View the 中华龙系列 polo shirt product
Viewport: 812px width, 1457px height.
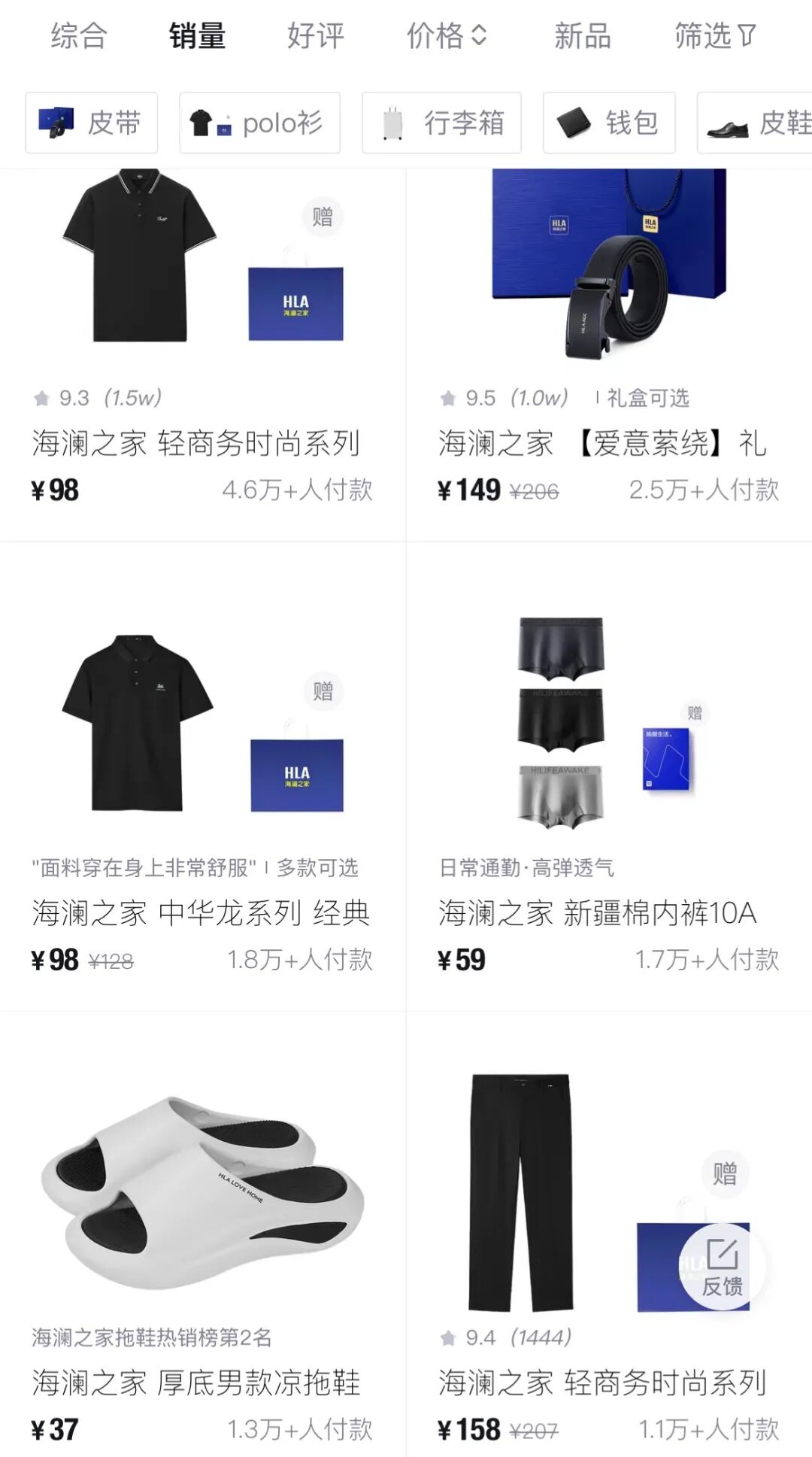point(202,776)
